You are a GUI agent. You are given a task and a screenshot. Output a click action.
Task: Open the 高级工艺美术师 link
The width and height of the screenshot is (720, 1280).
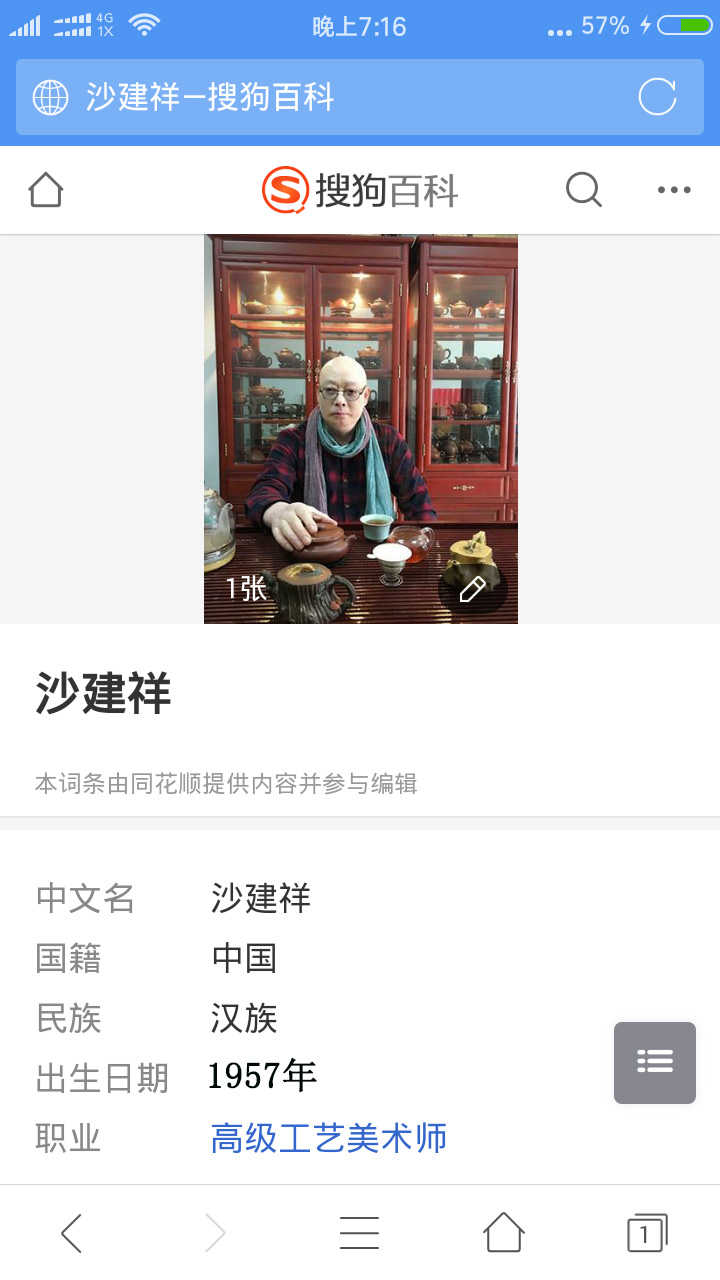pyautogui.click(x=329, y=1138)
